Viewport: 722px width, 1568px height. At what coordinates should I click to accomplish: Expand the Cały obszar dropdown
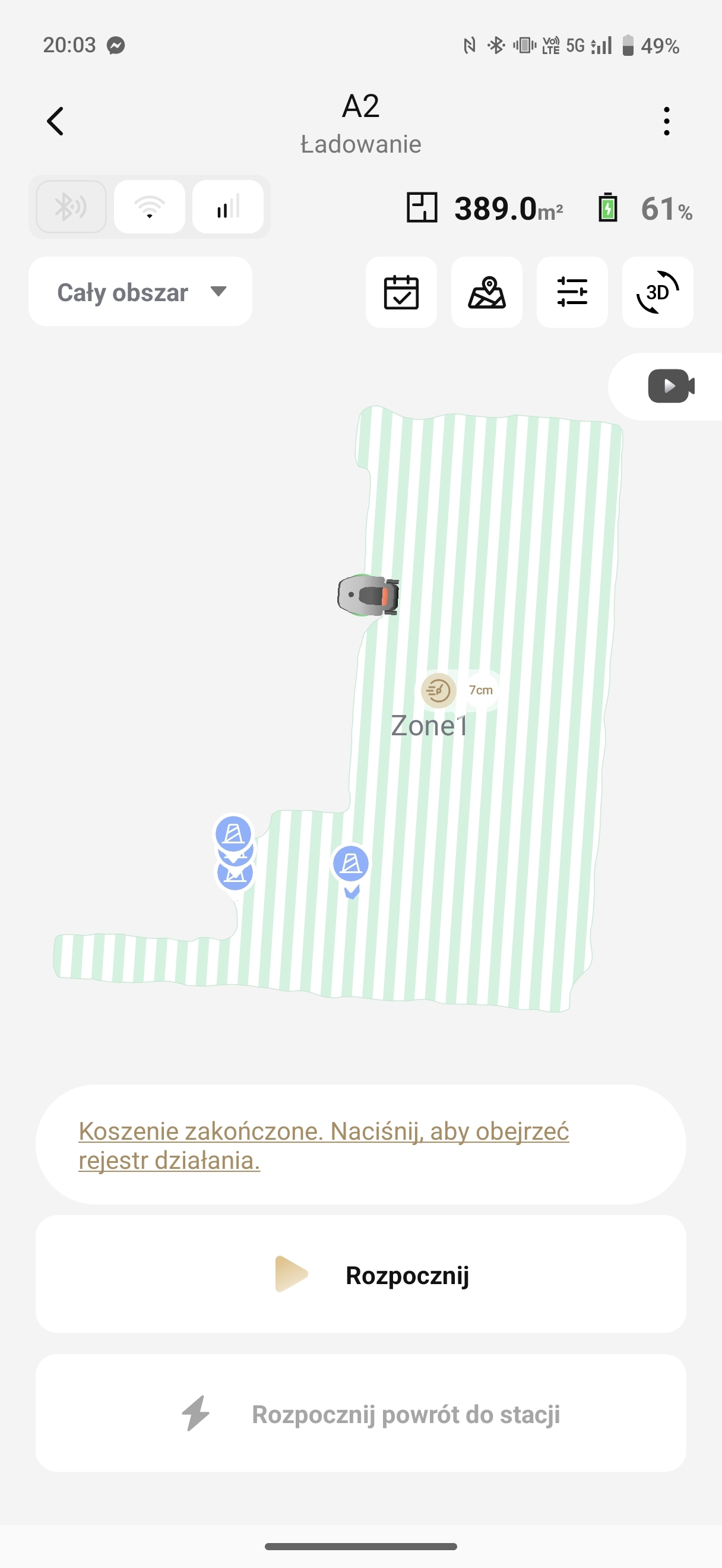click(141, 292)
